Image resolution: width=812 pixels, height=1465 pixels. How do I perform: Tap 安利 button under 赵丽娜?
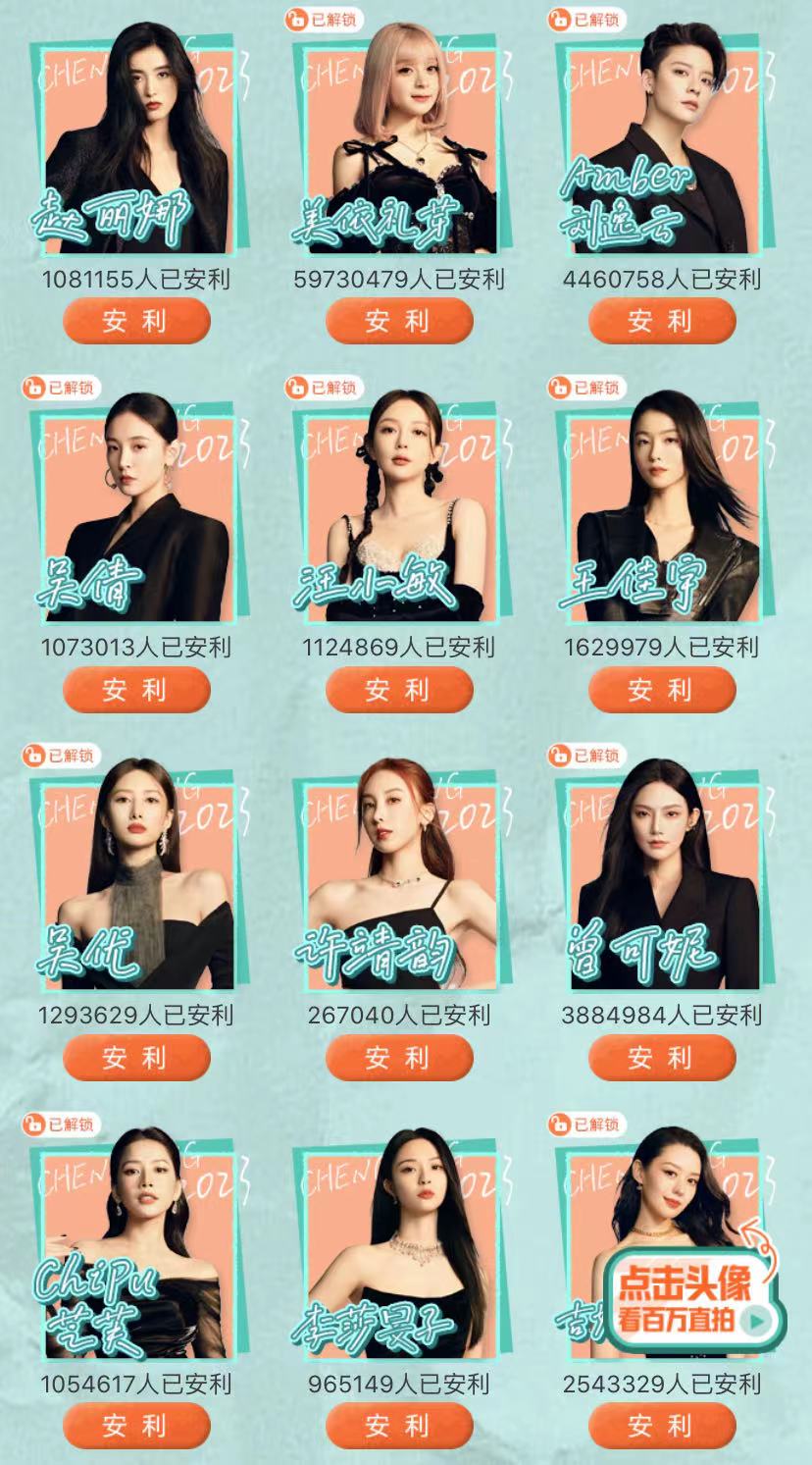136,321
